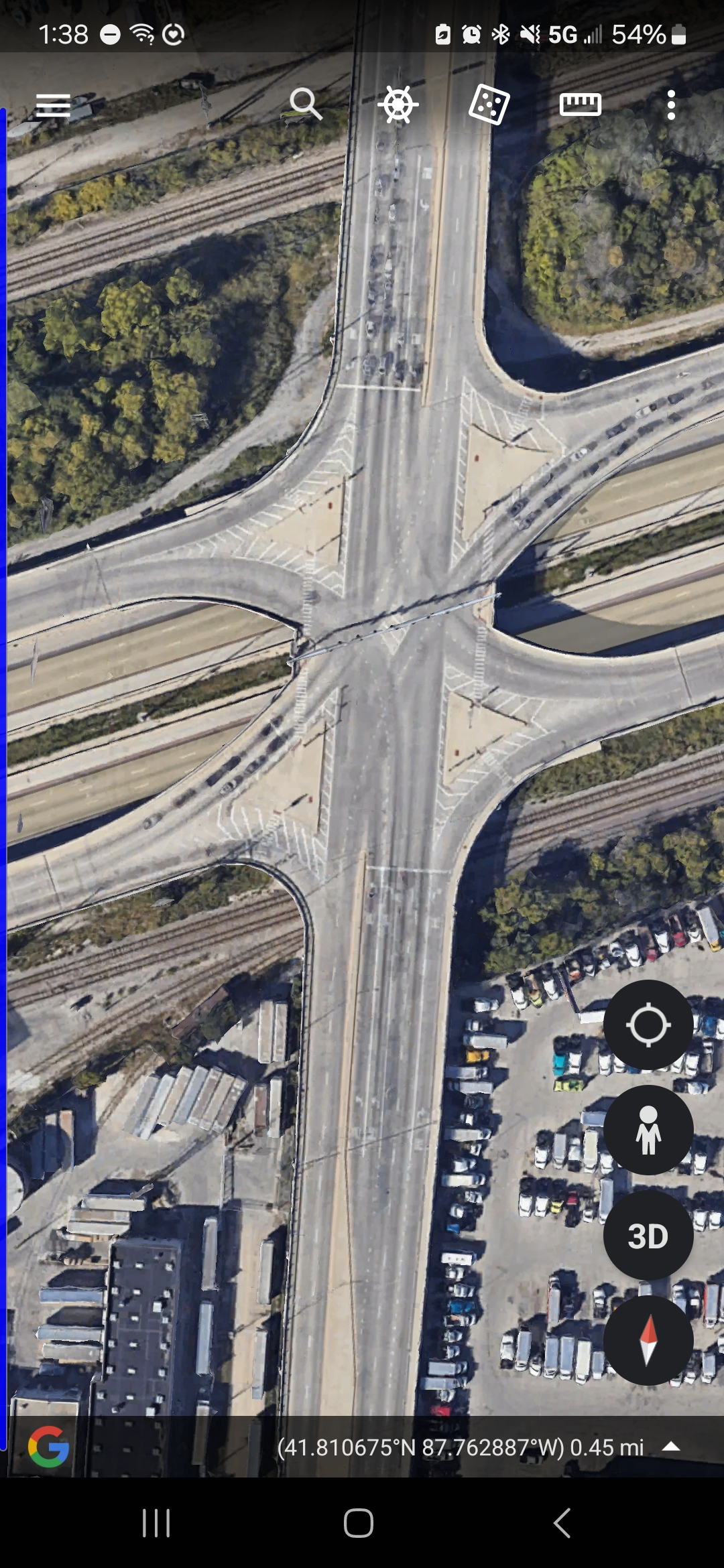Tap the compass to reset north
The height and width of the screenshot is (1568, 724).
point(648,1340)
